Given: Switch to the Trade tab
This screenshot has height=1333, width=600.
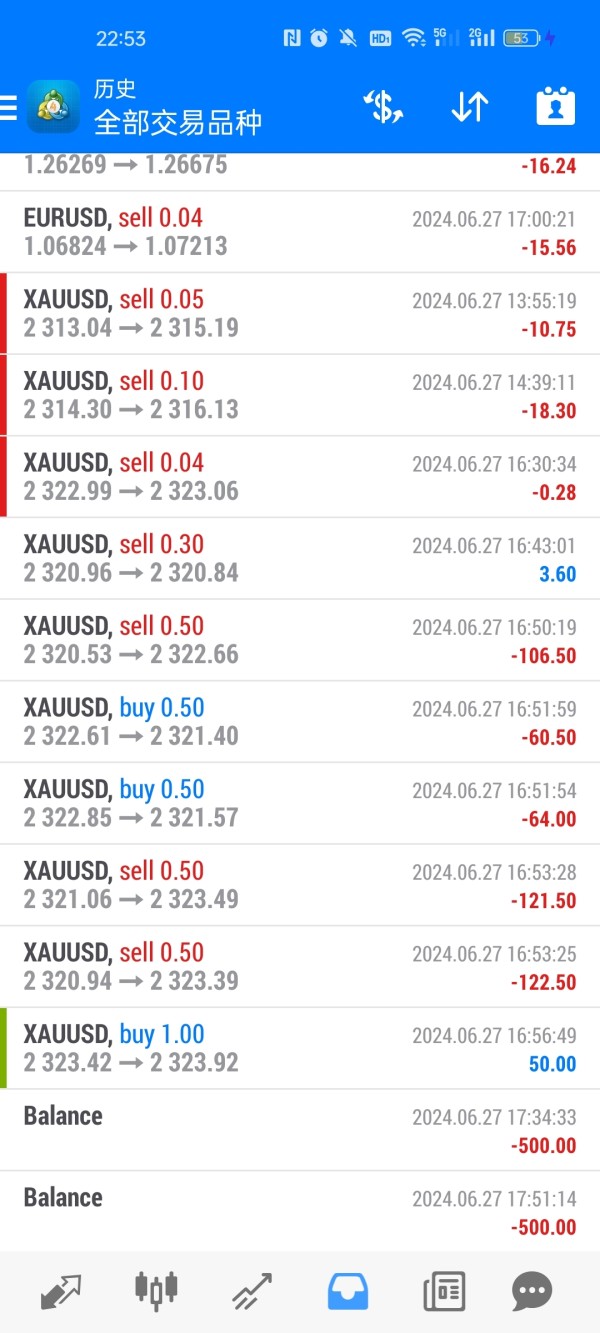Looking at the screenshot, I should (x=251, y=1292).
